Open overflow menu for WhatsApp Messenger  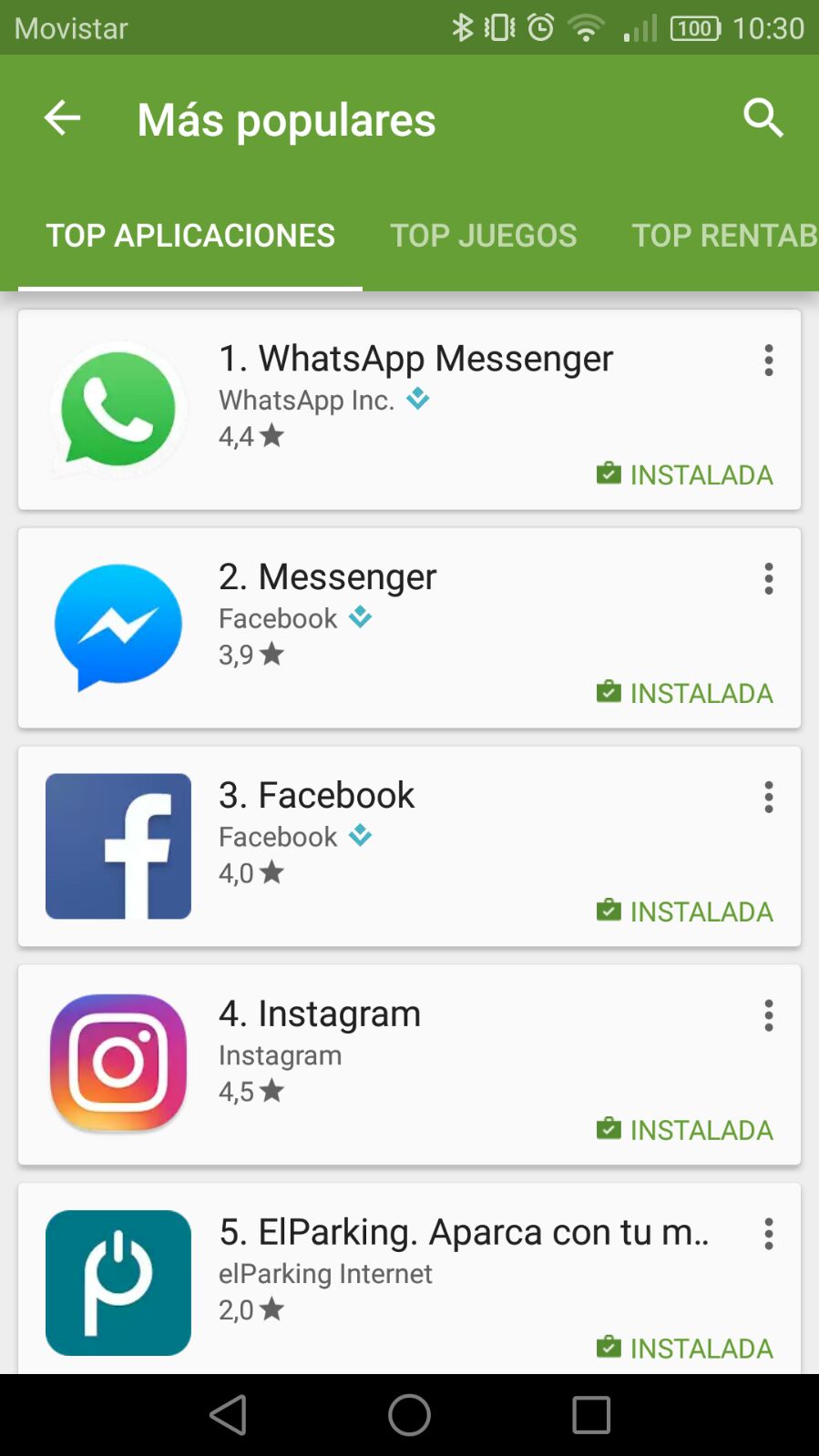[x=769, y=361]
